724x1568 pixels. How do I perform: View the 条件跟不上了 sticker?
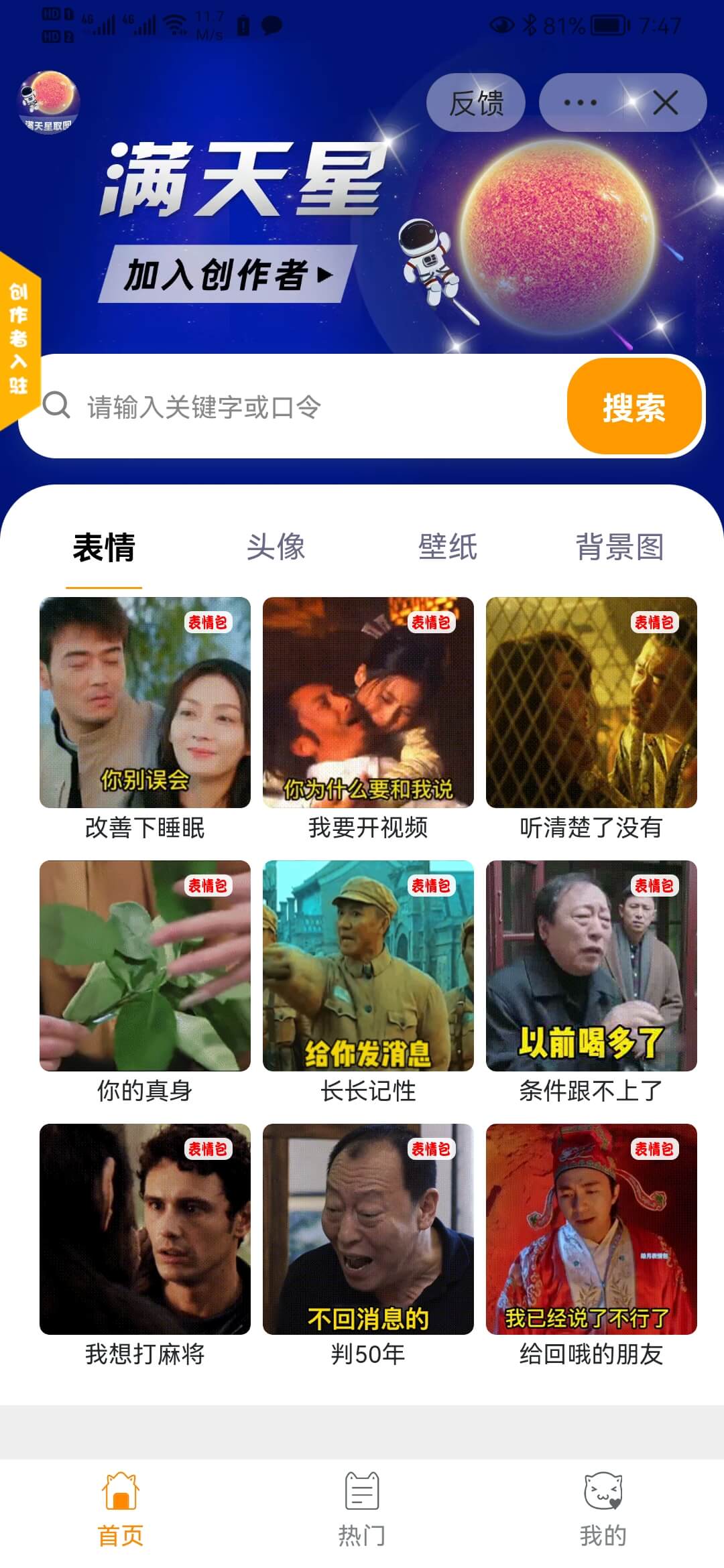[x=591, y=966]
